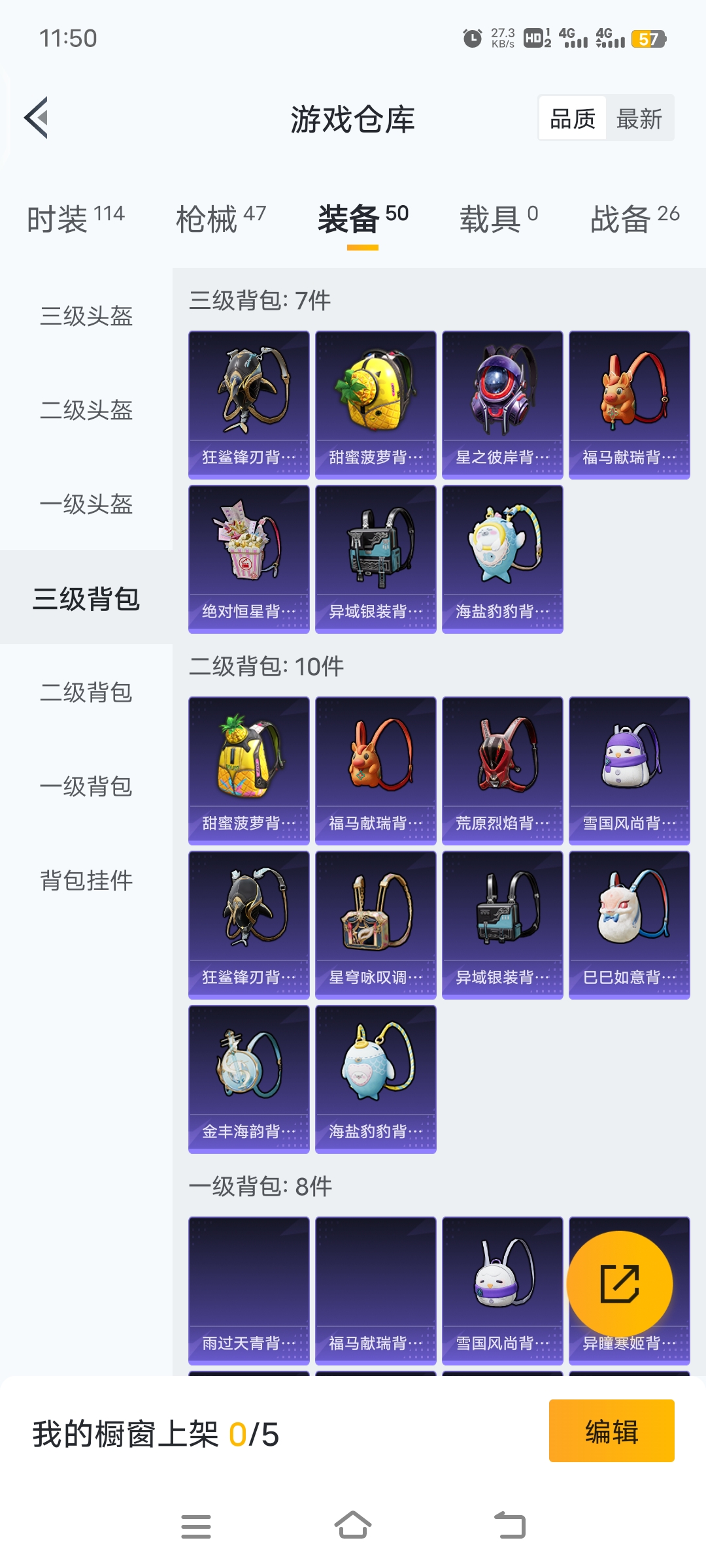Go to the system home screen
The width and height of the screenshot is (706, 1568).
click(353, 1526)
